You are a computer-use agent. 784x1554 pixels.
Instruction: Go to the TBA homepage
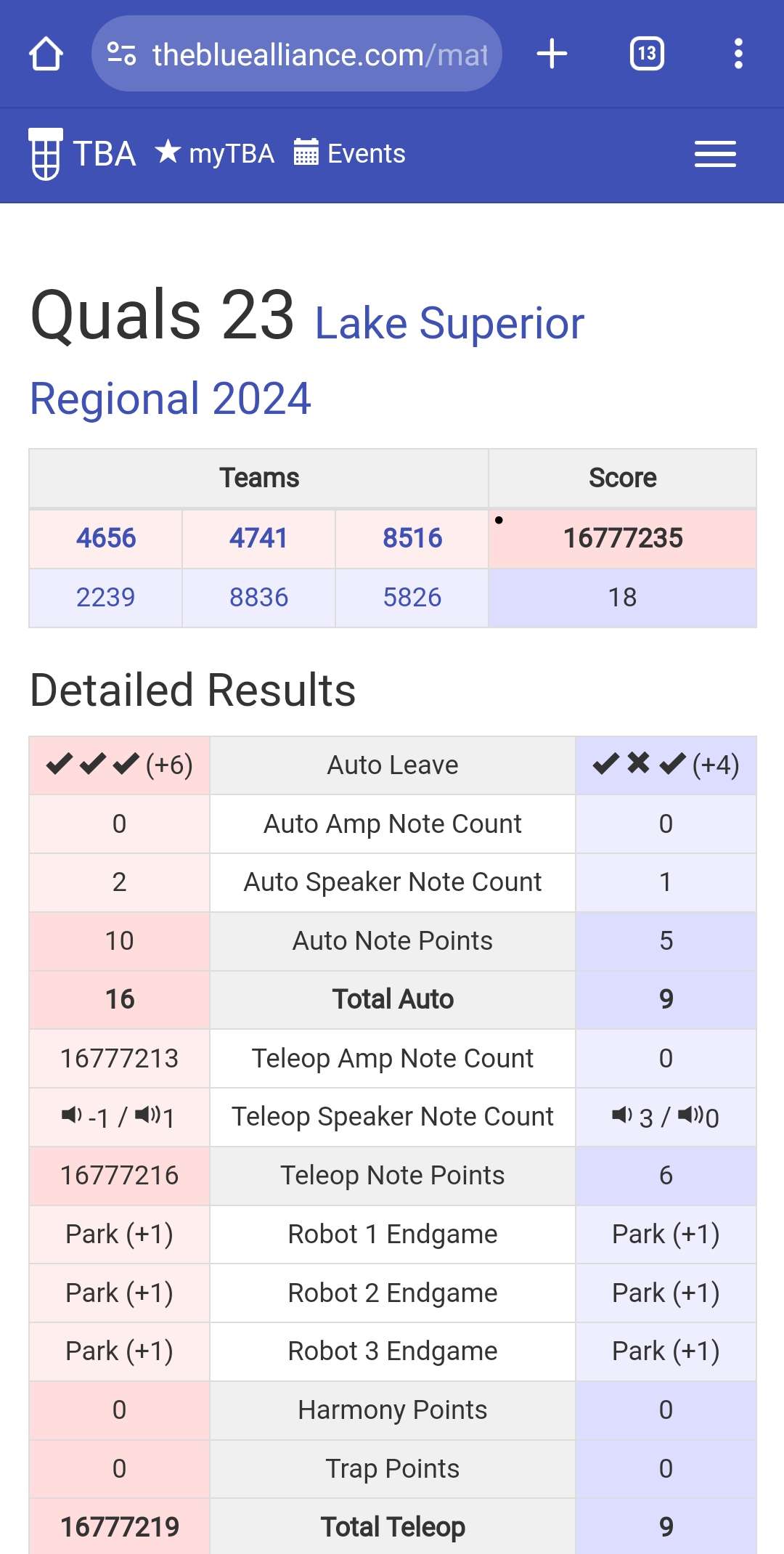pyautogui.click(x=82, y=154)
